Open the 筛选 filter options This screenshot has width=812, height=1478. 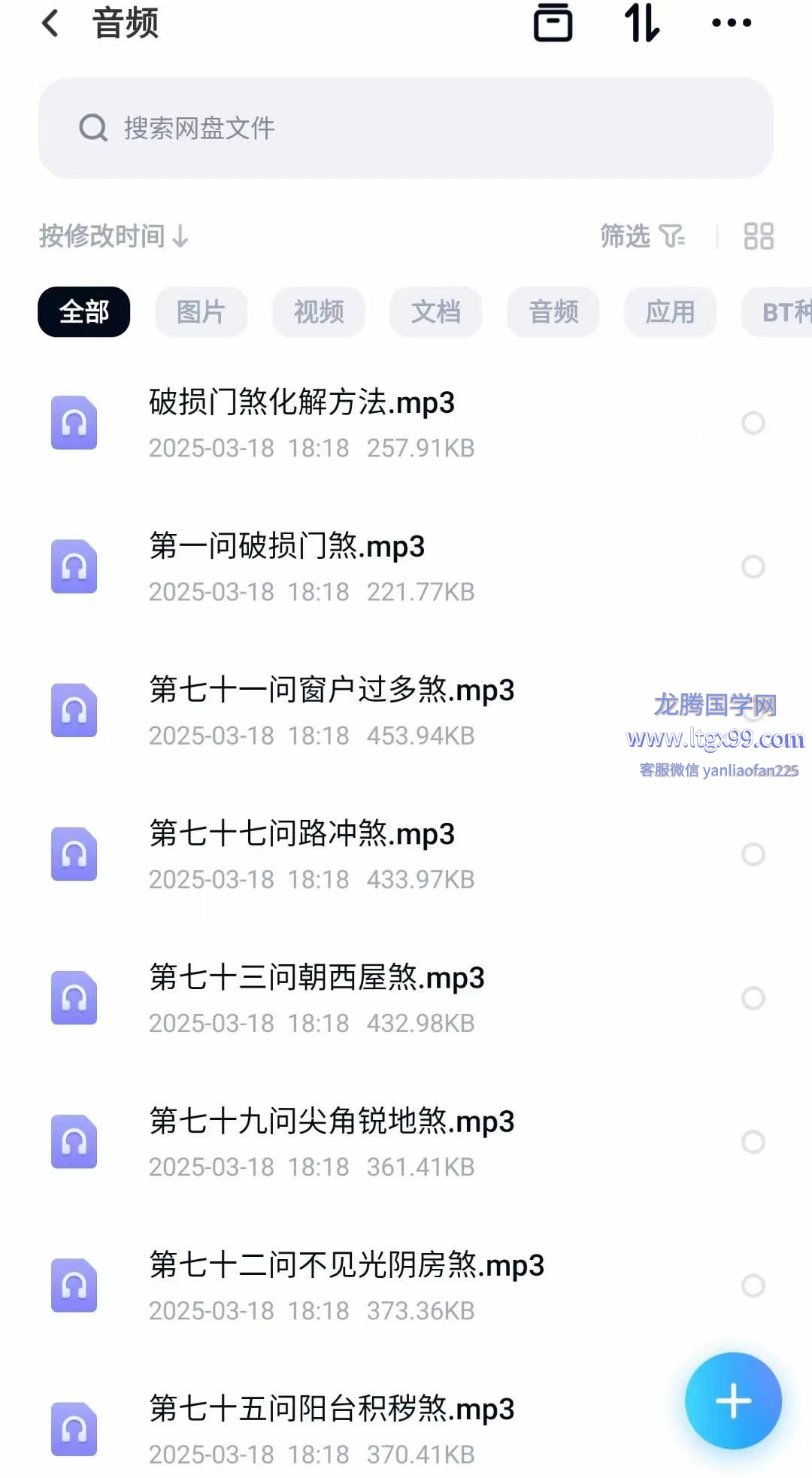(x=643, y=236)
